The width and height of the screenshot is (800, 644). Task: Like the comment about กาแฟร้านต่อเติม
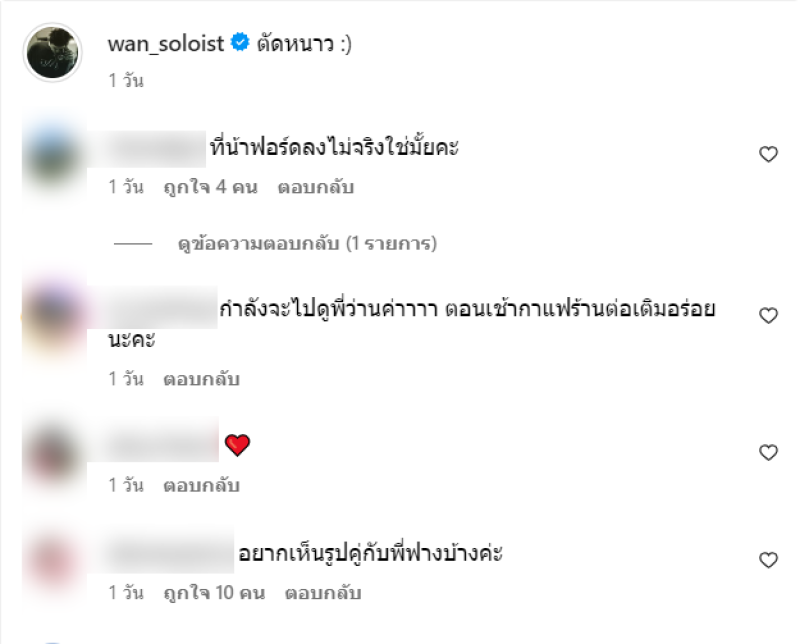[x=768, y=316]
